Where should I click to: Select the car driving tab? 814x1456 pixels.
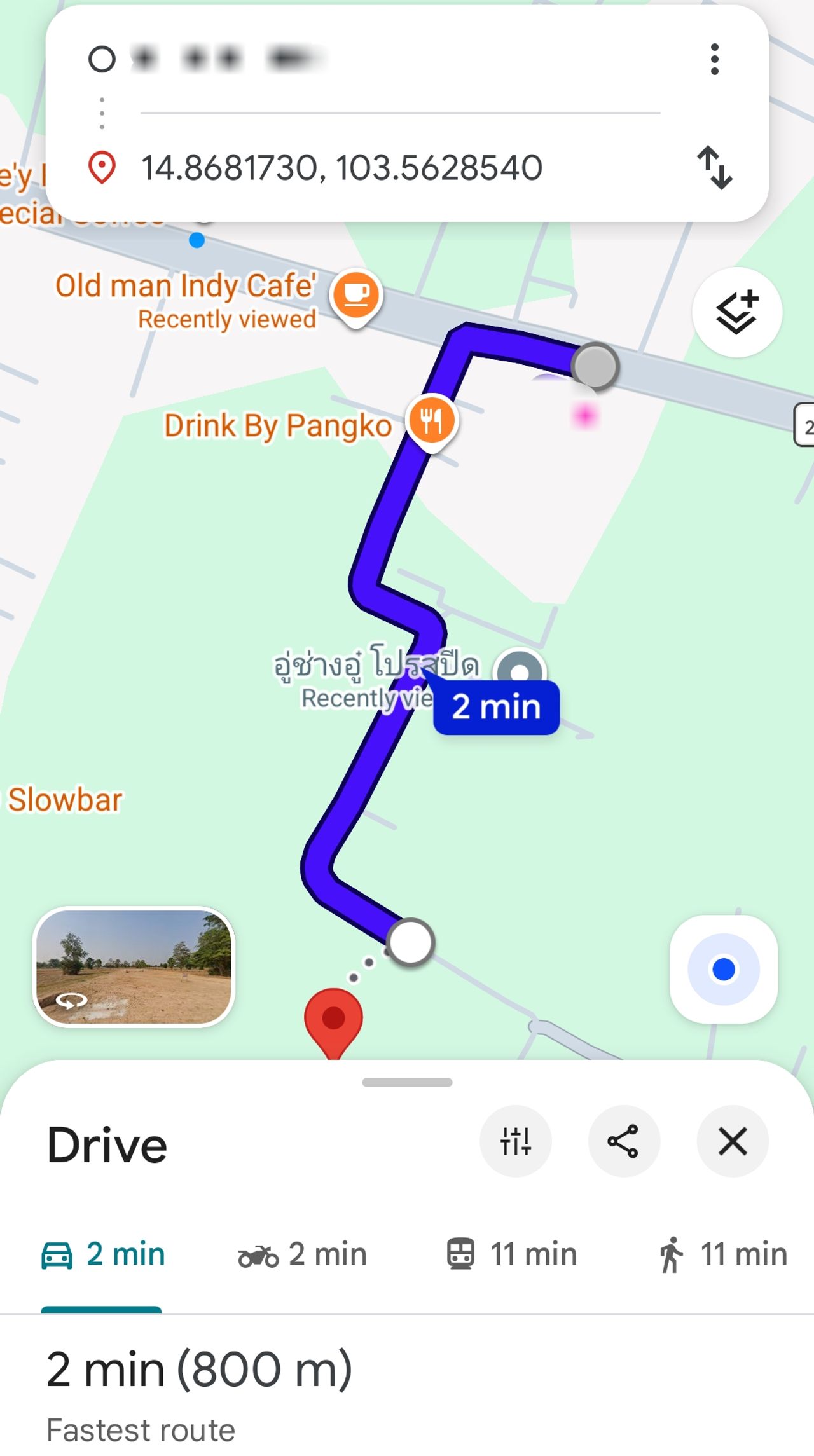point(103,1254)
